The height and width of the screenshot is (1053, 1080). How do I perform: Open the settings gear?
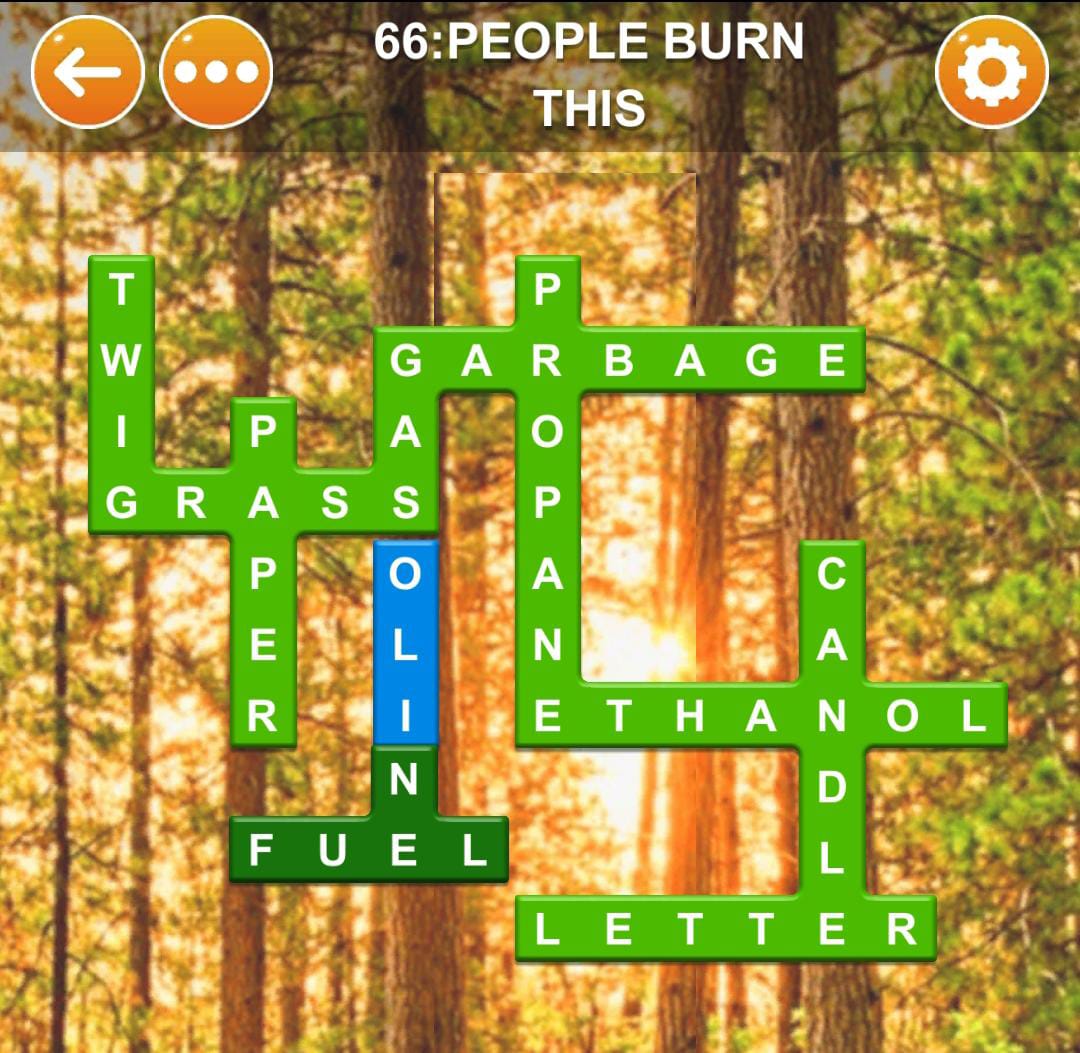tap(991, 72)
